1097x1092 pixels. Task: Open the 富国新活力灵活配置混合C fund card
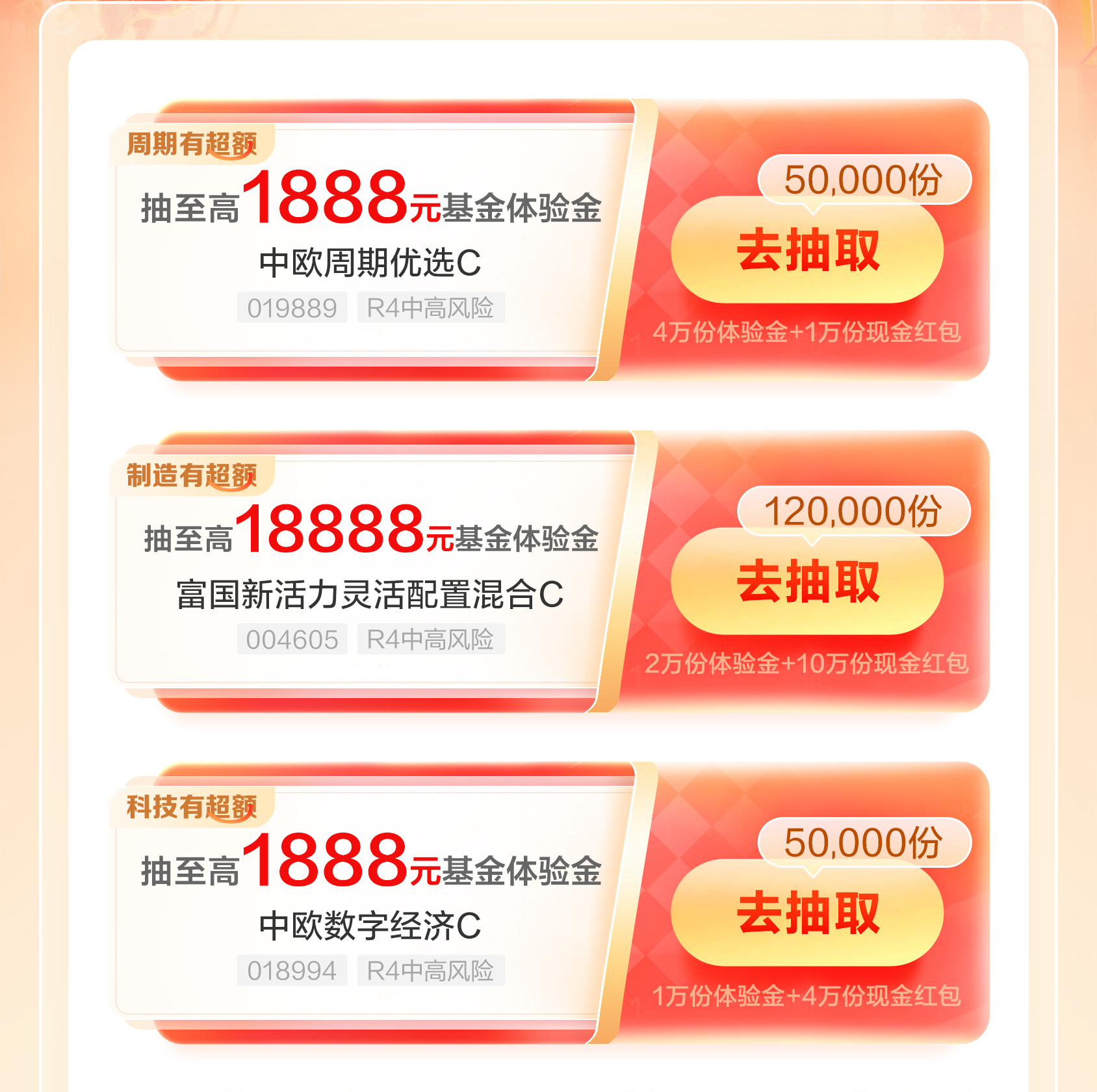point(370,594)
